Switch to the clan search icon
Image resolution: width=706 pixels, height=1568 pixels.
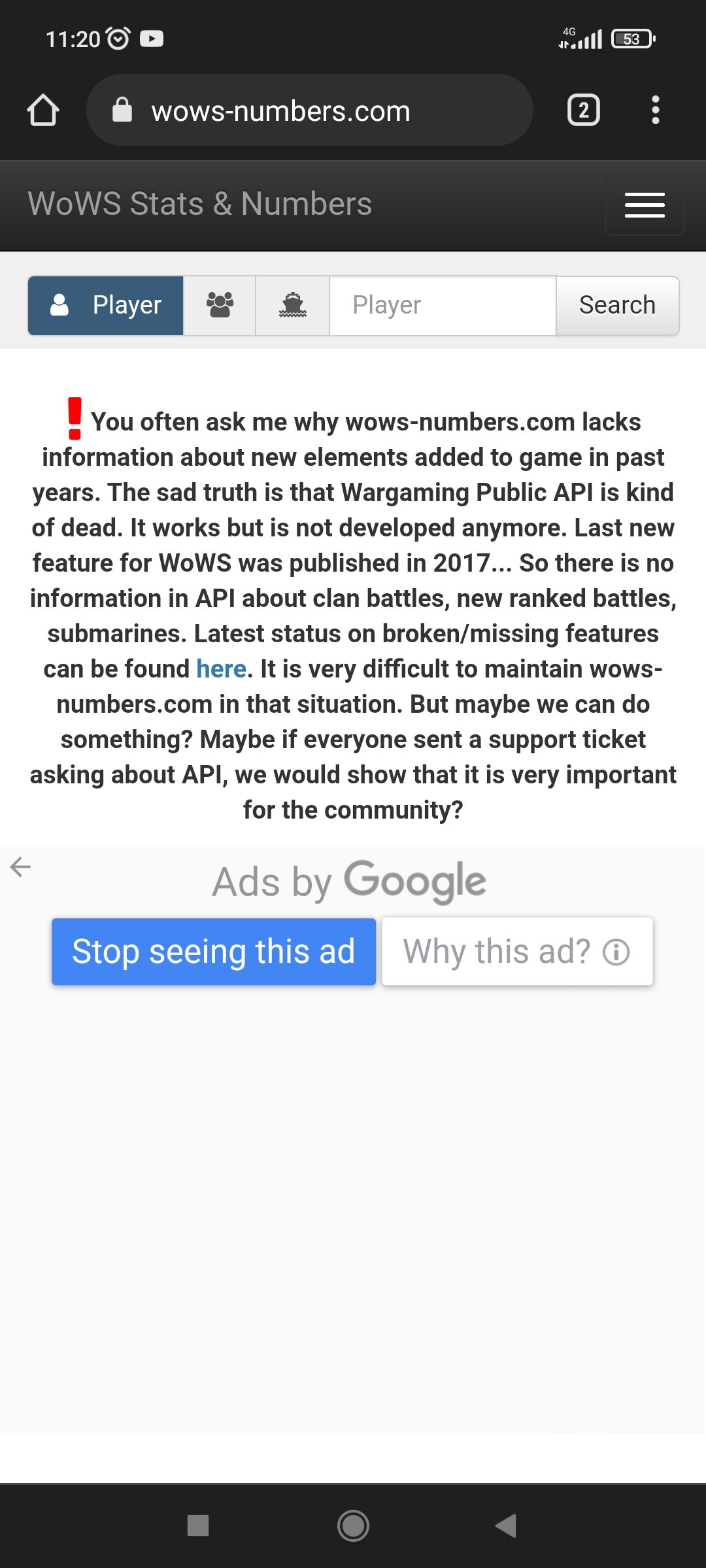(x=220, y=305)
